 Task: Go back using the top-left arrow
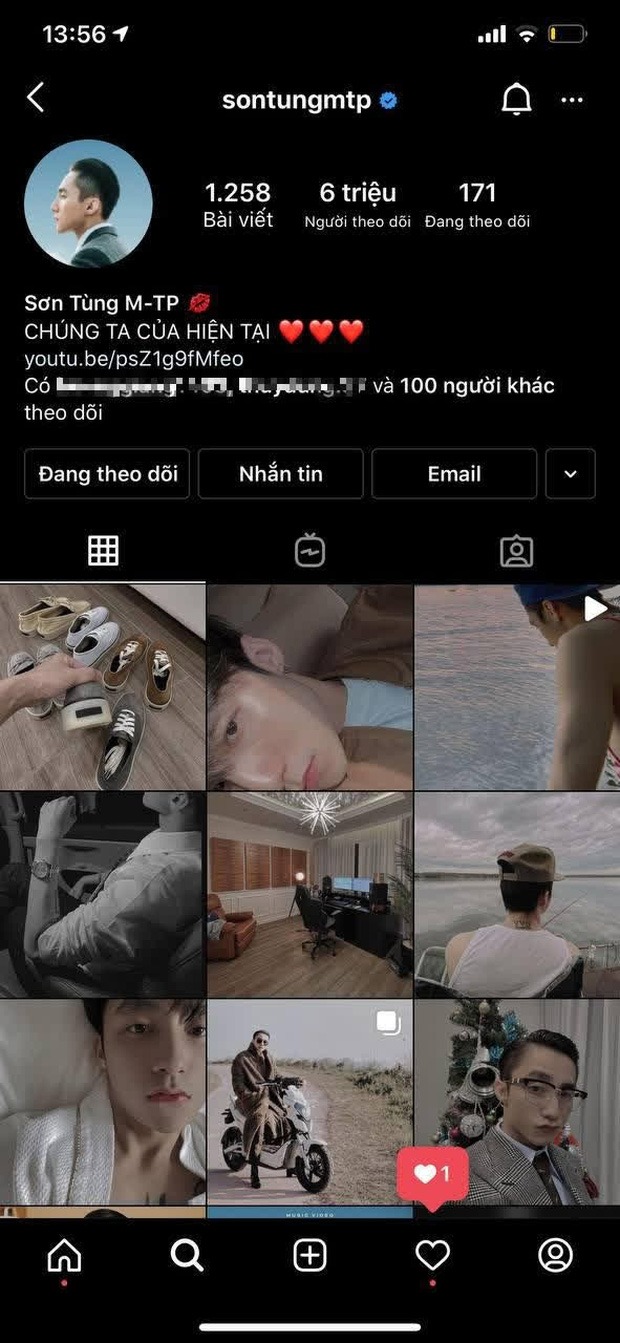(x=35, y=98)
